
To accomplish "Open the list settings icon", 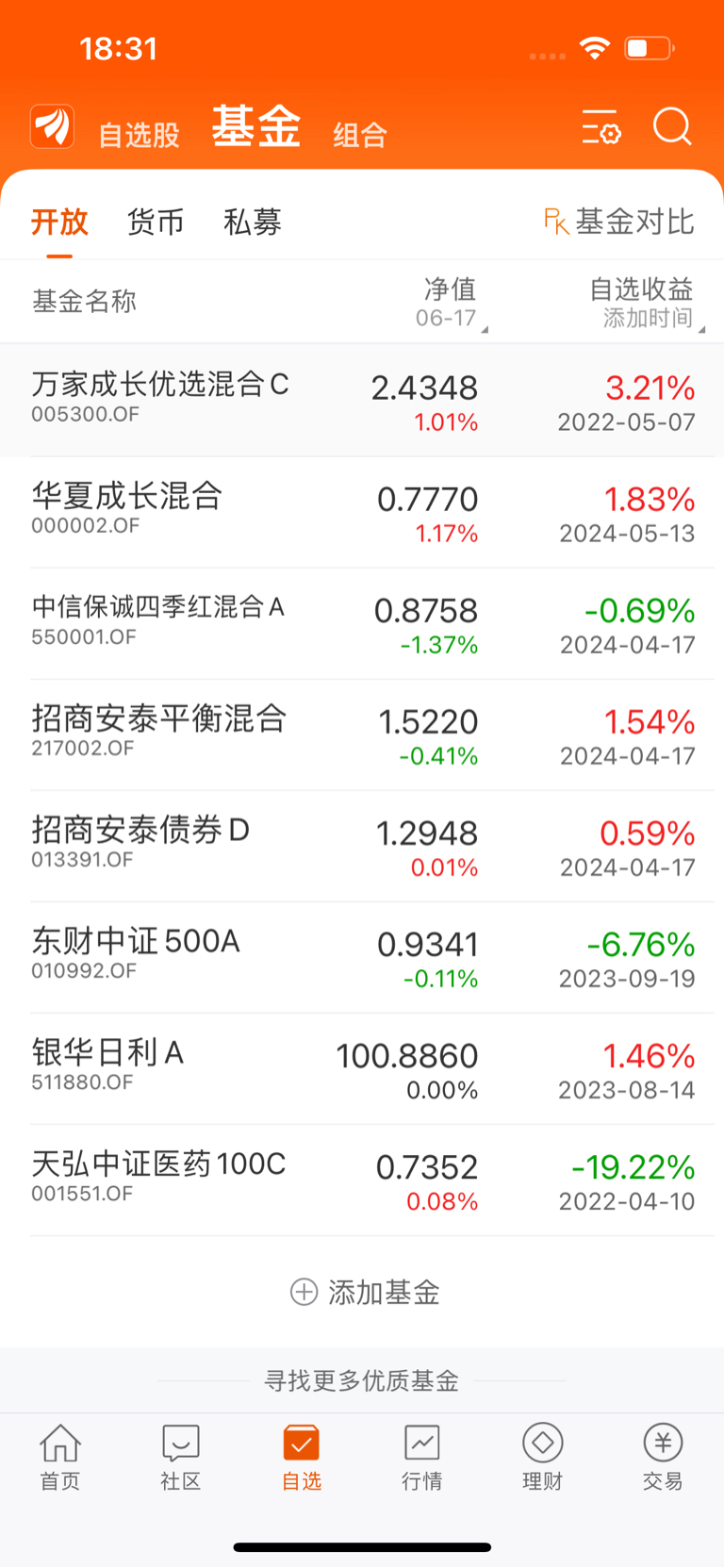I will point(601,126).
